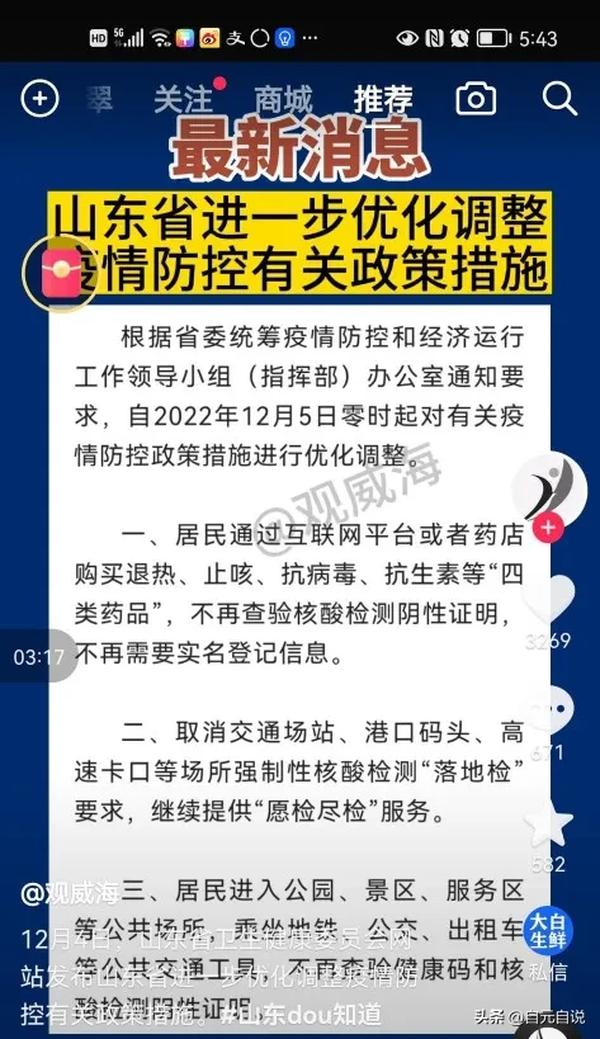
Task: Select the 推荐 tab
Action: coord(383,99)
